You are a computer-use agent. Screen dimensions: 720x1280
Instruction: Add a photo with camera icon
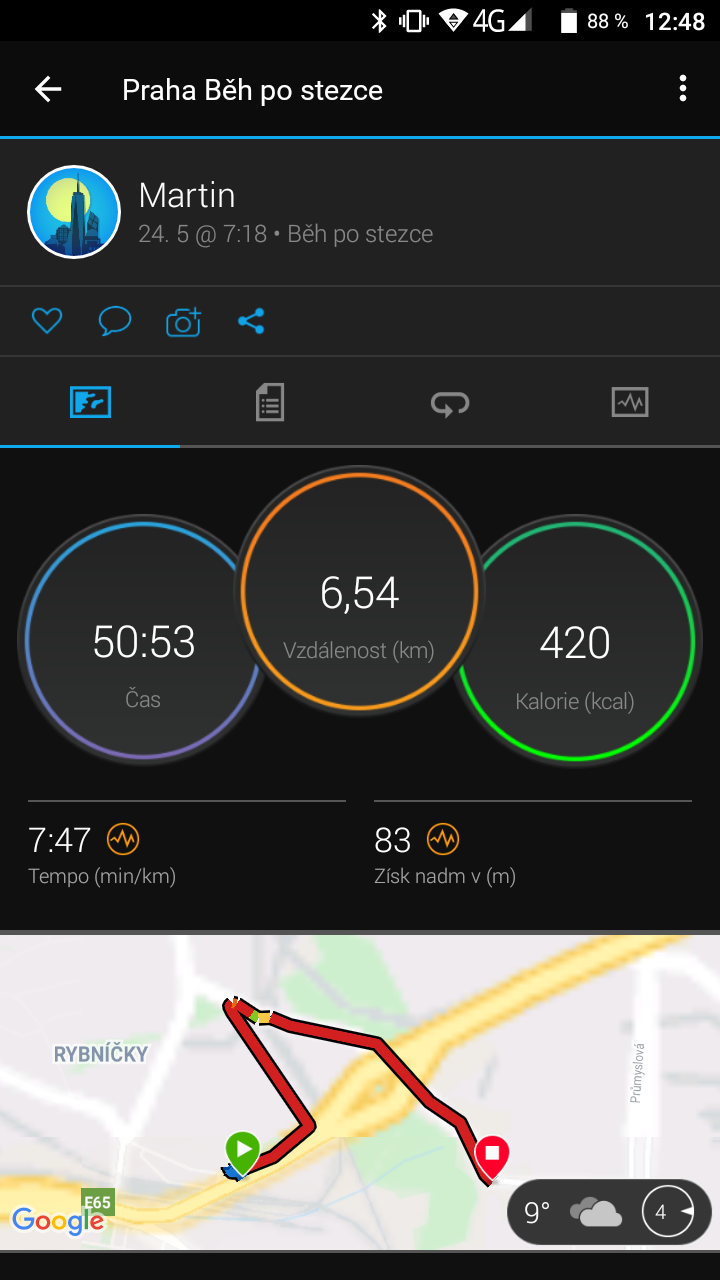pos(183,322)
